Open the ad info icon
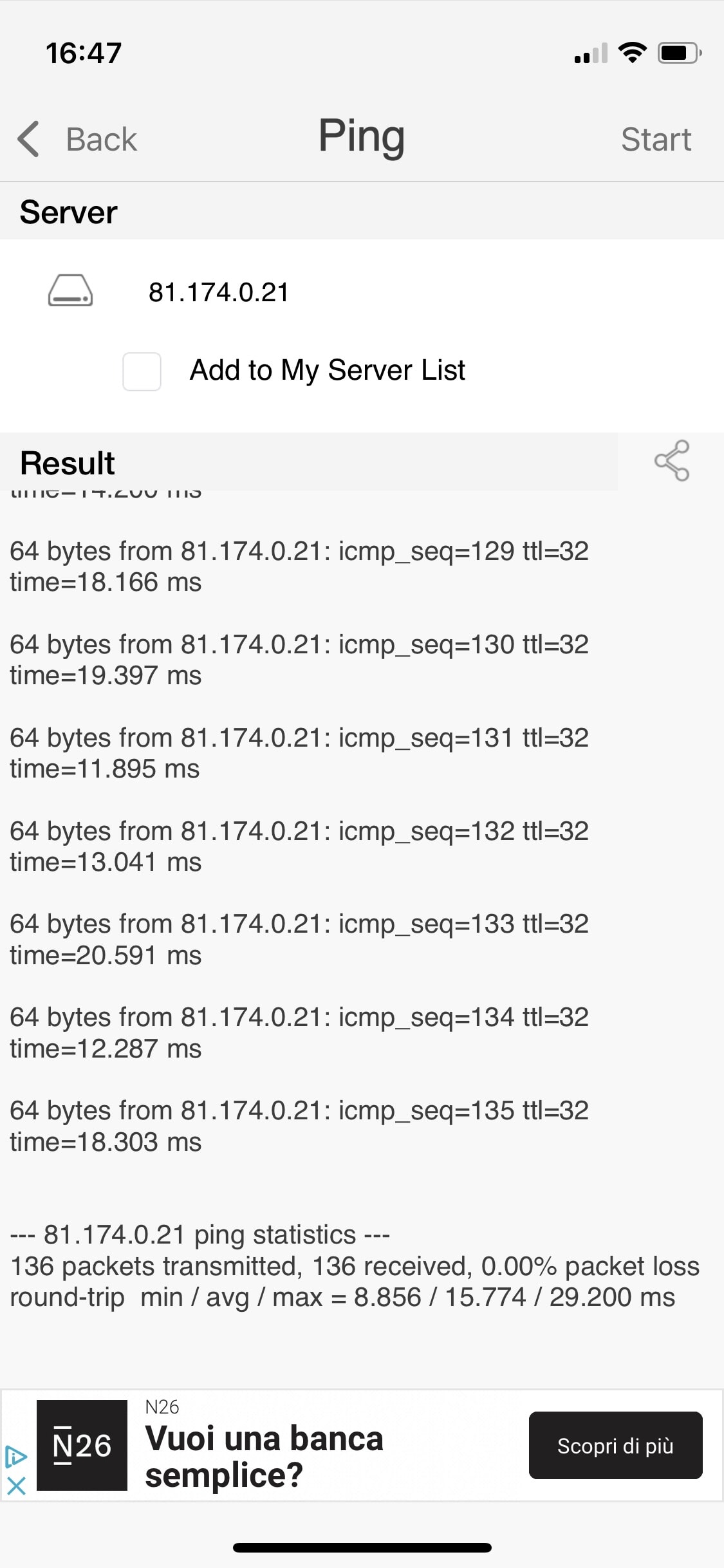The image size is (724, 1568). (16, 1457)
